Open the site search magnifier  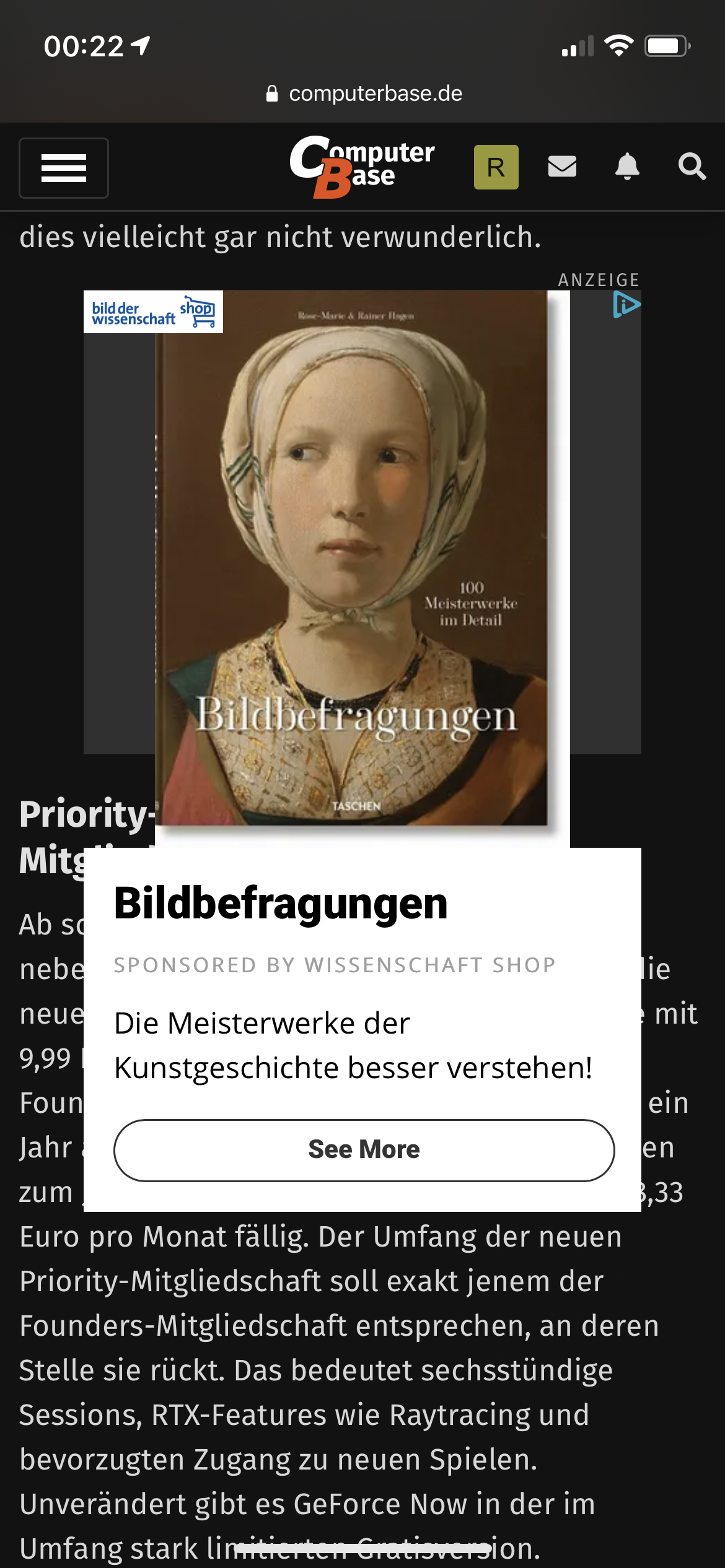[692, 167]
